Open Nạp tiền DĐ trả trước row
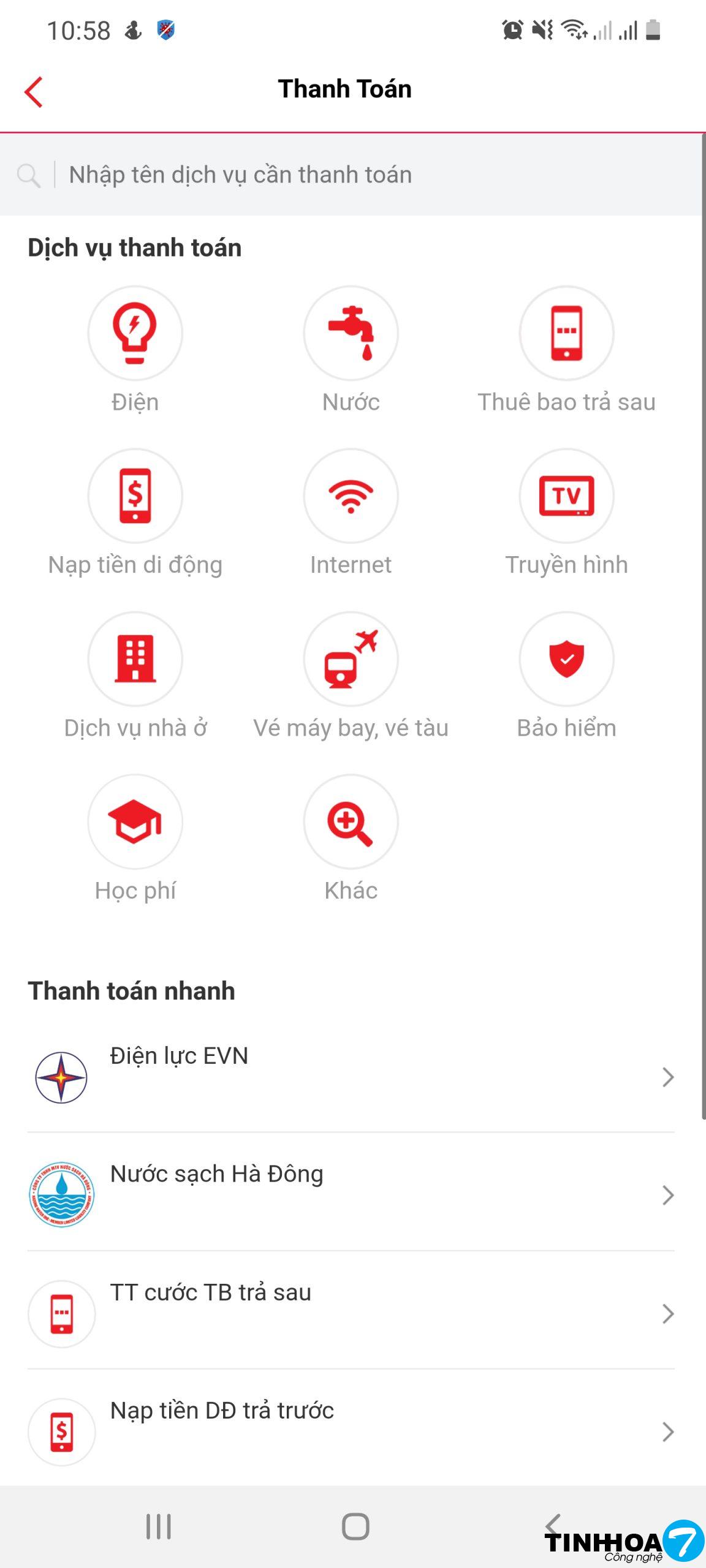Screen dimensions: 706x1568 click(x=351, y=1431)
